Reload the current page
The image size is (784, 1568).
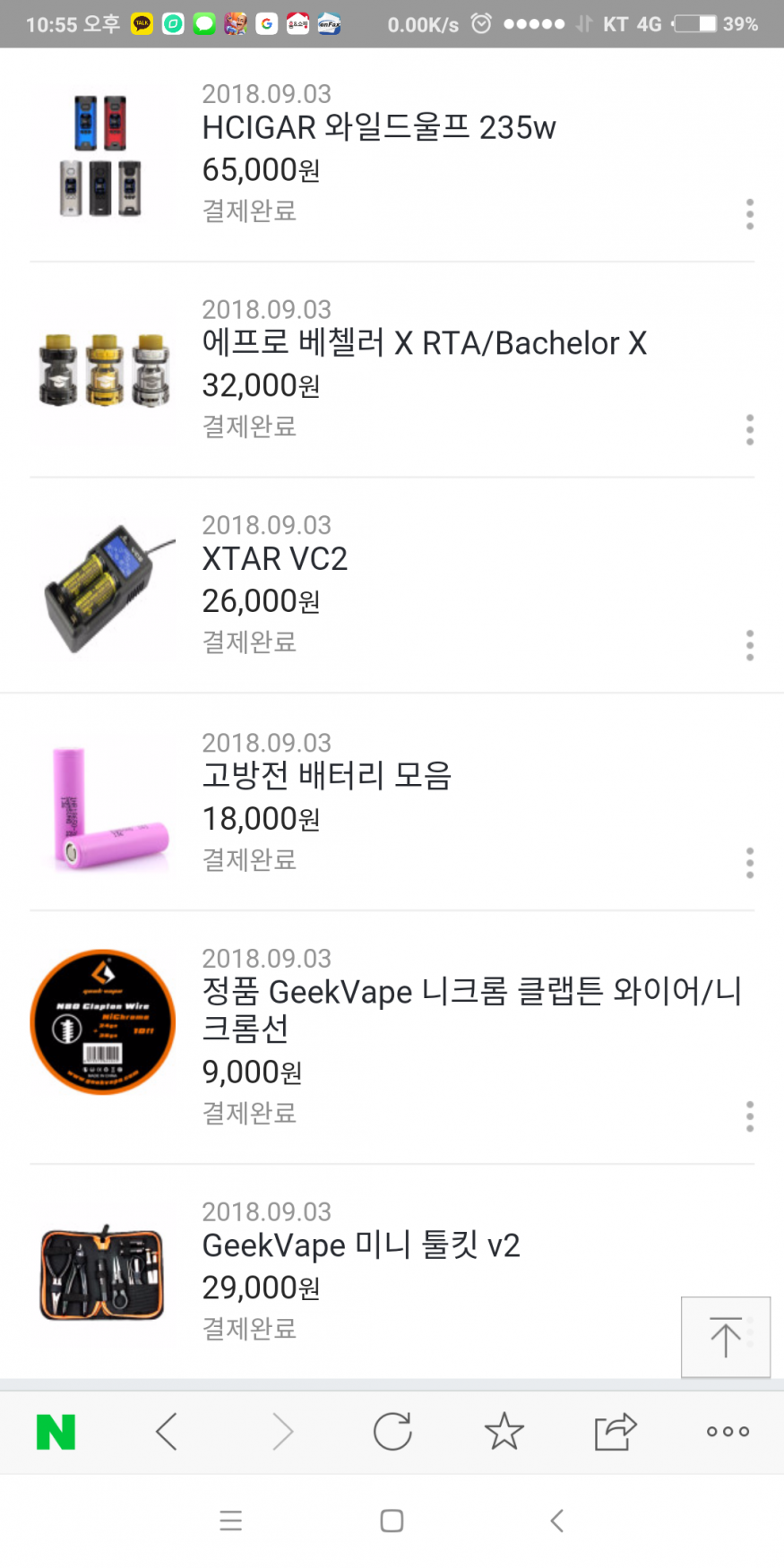(x=392, y=1432)
